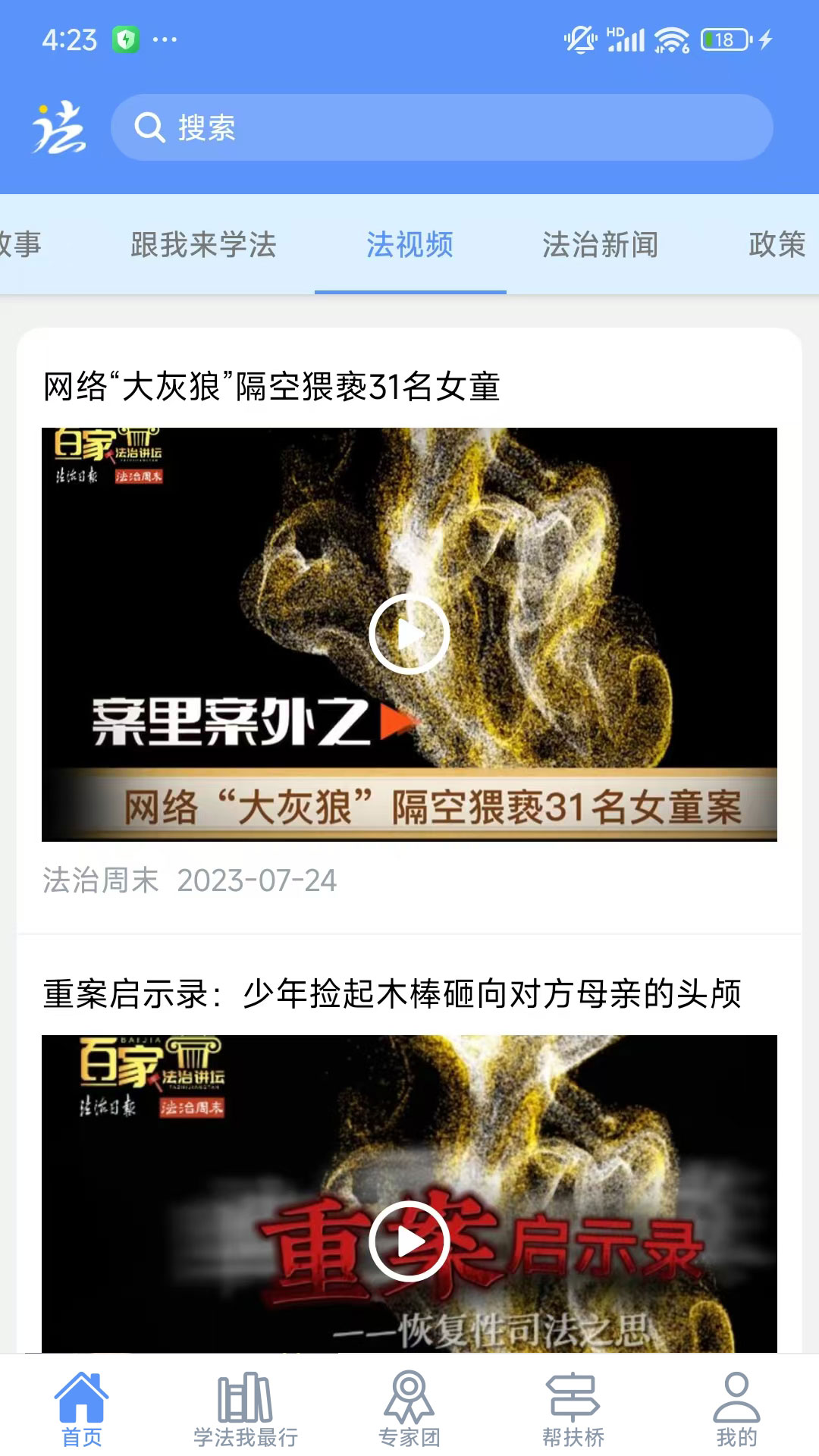Expand the status bar ellipsis icon
Image resolution: width=819 pixels, height=1456 pixels.
coord(168,38)
